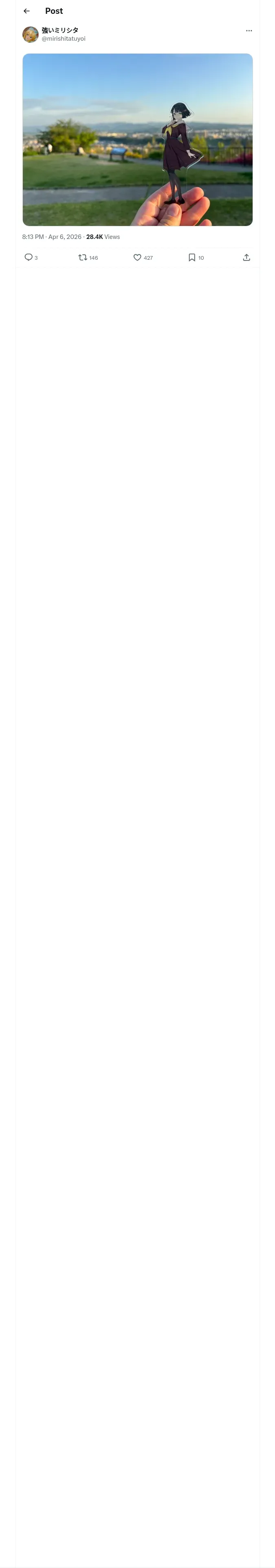Screen dimensions: 275x1568
Task: Repost this post
Action: pos(83,258)
